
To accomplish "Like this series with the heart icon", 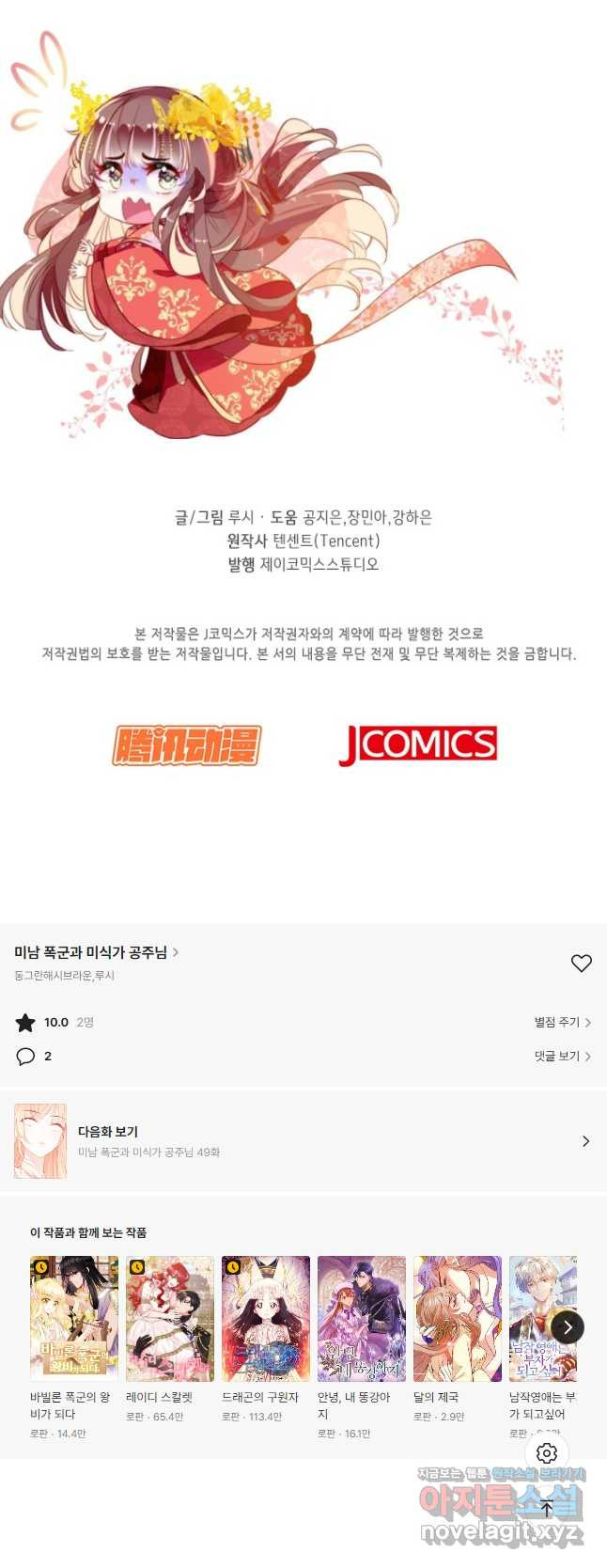I will (582, 963).
